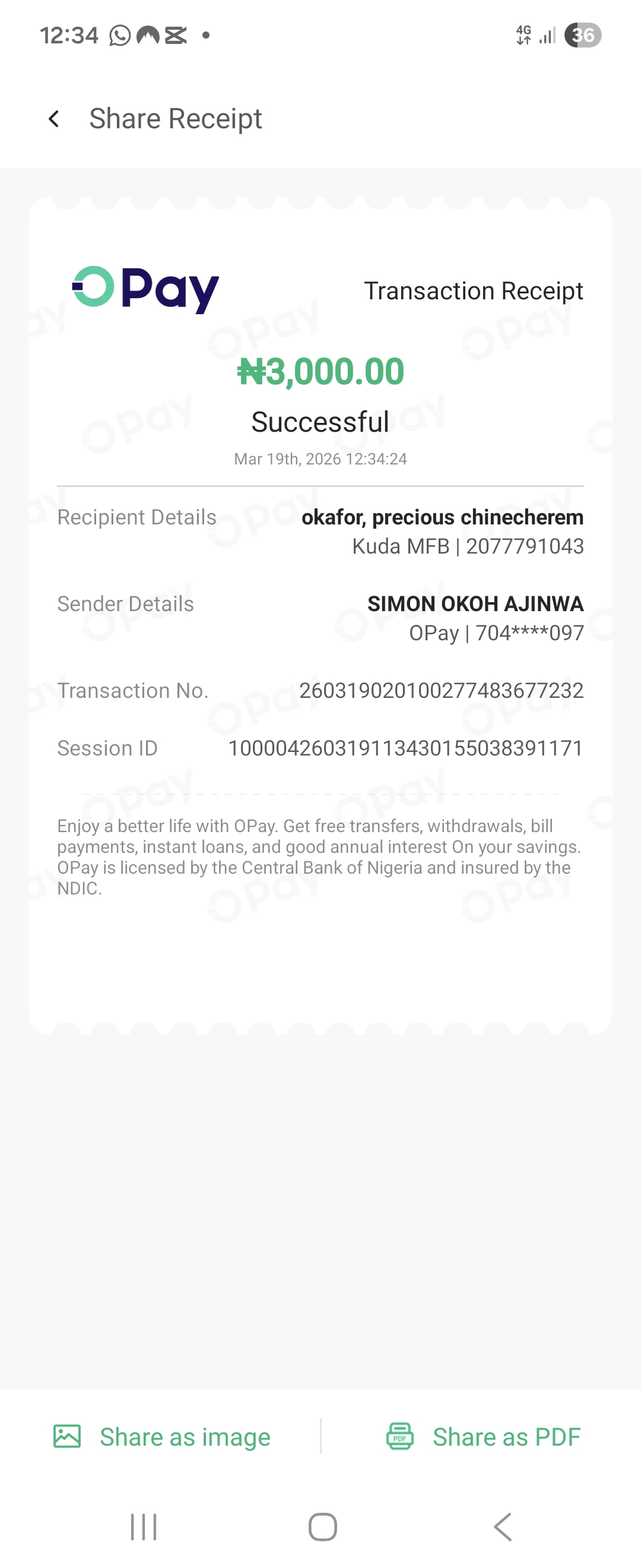Share the receipt as PDF

484,1437
